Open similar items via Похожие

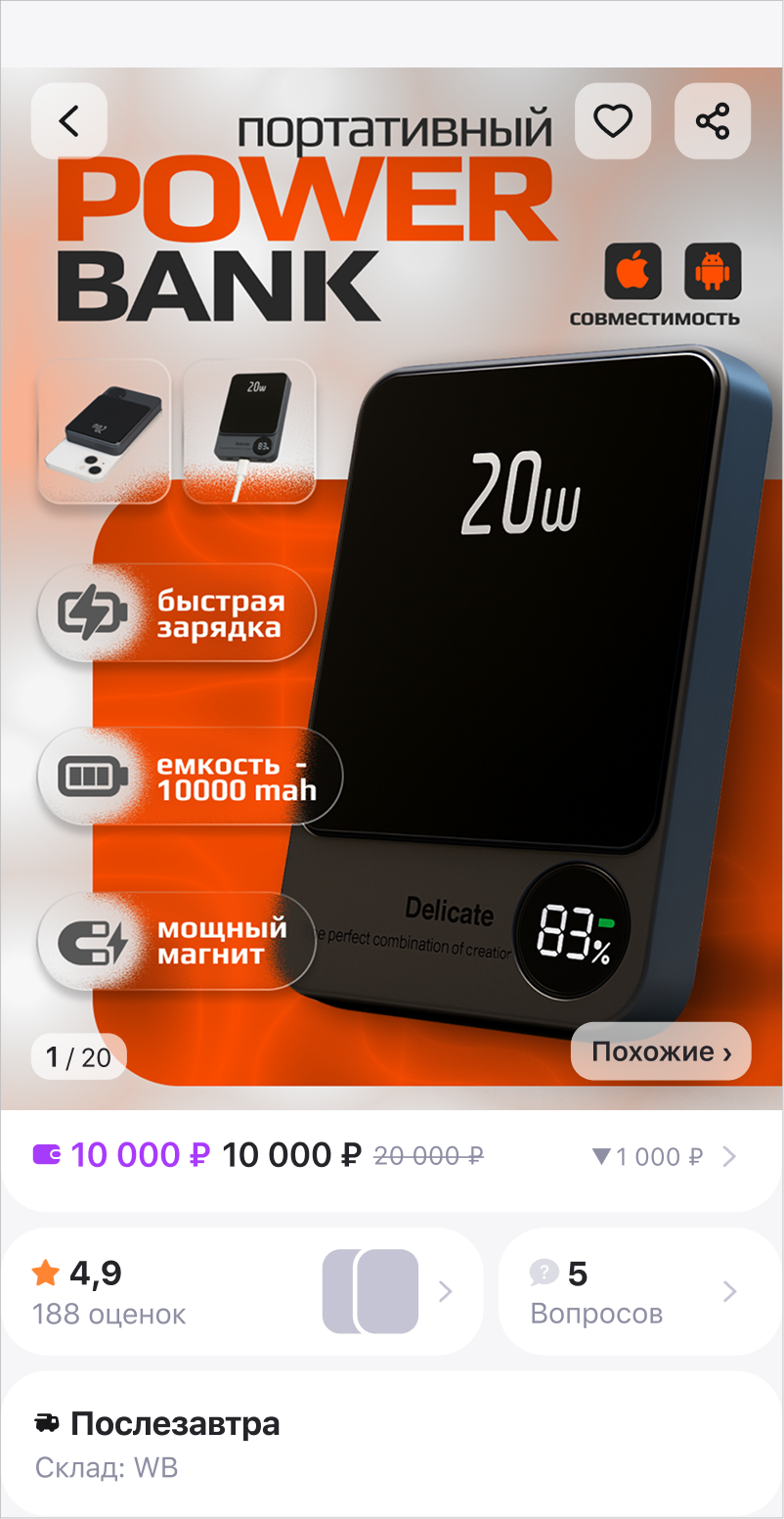(661, 1051)
